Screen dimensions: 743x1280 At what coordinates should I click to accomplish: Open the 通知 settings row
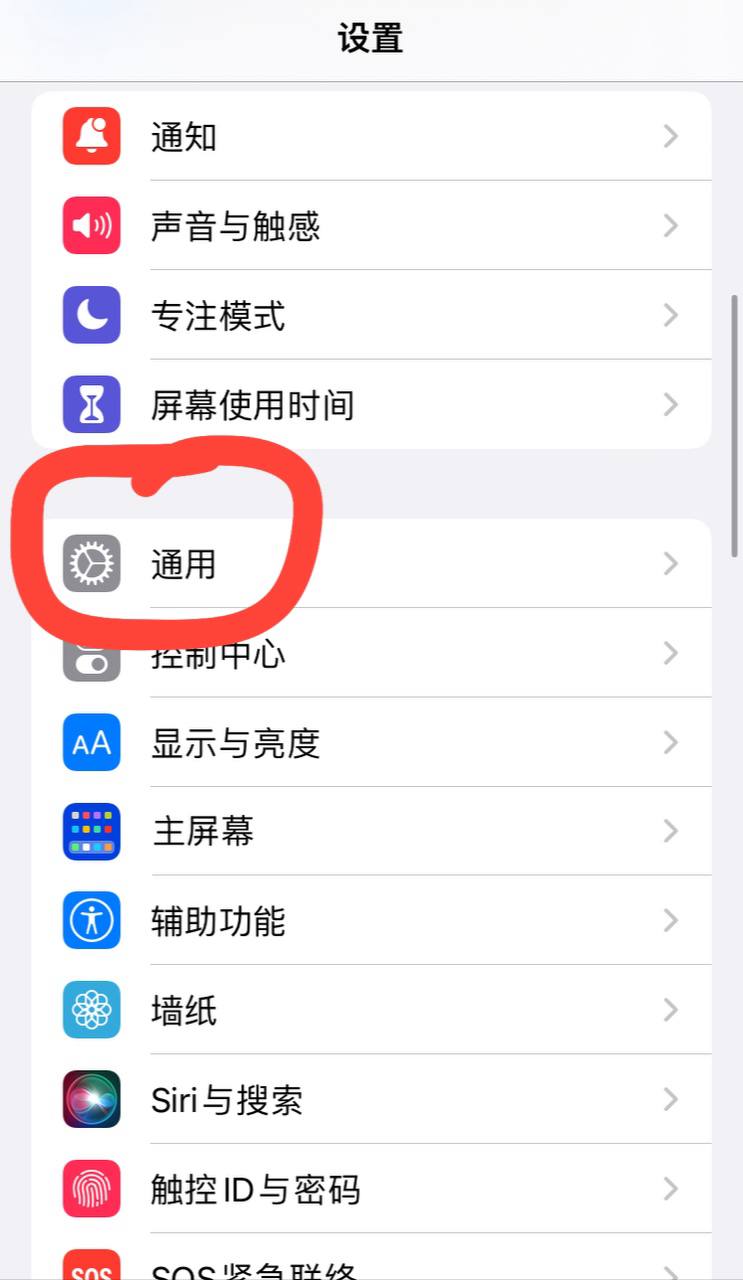370,137
